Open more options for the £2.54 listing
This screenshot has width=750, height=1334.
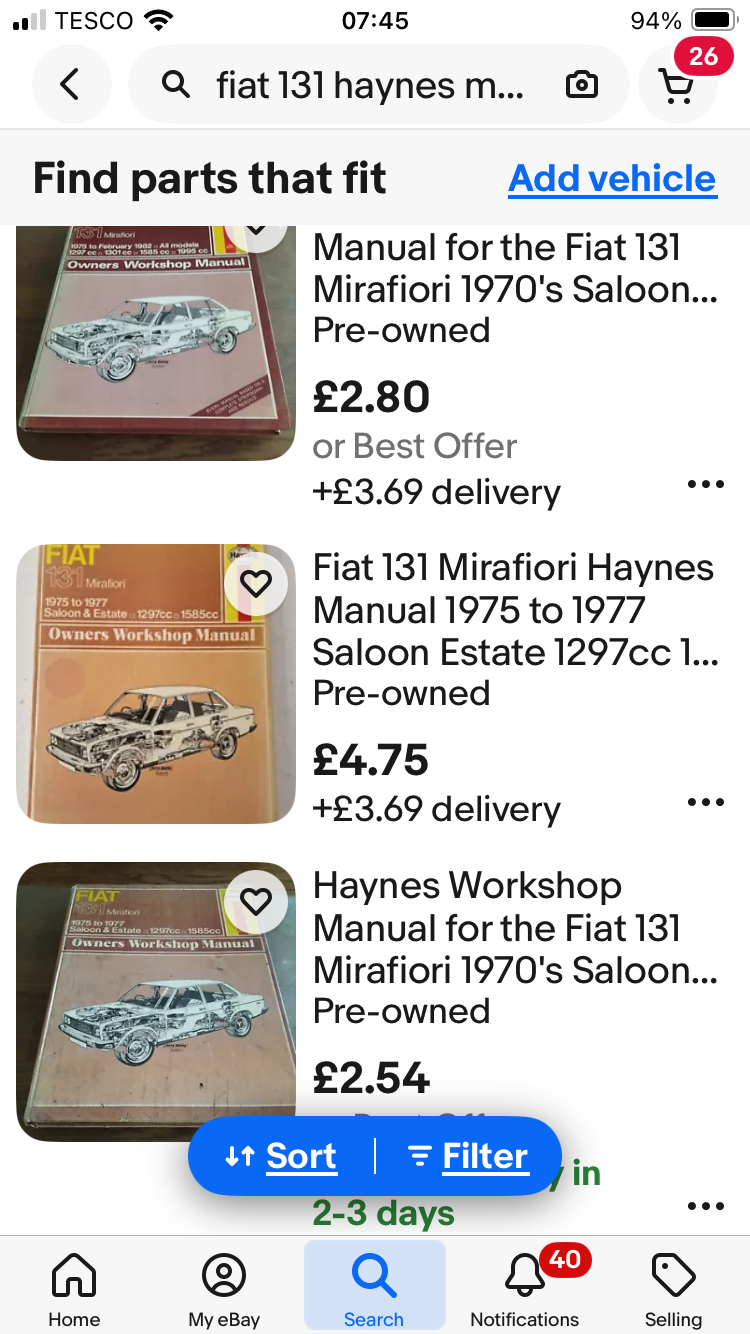click(x=706, y=1205)
